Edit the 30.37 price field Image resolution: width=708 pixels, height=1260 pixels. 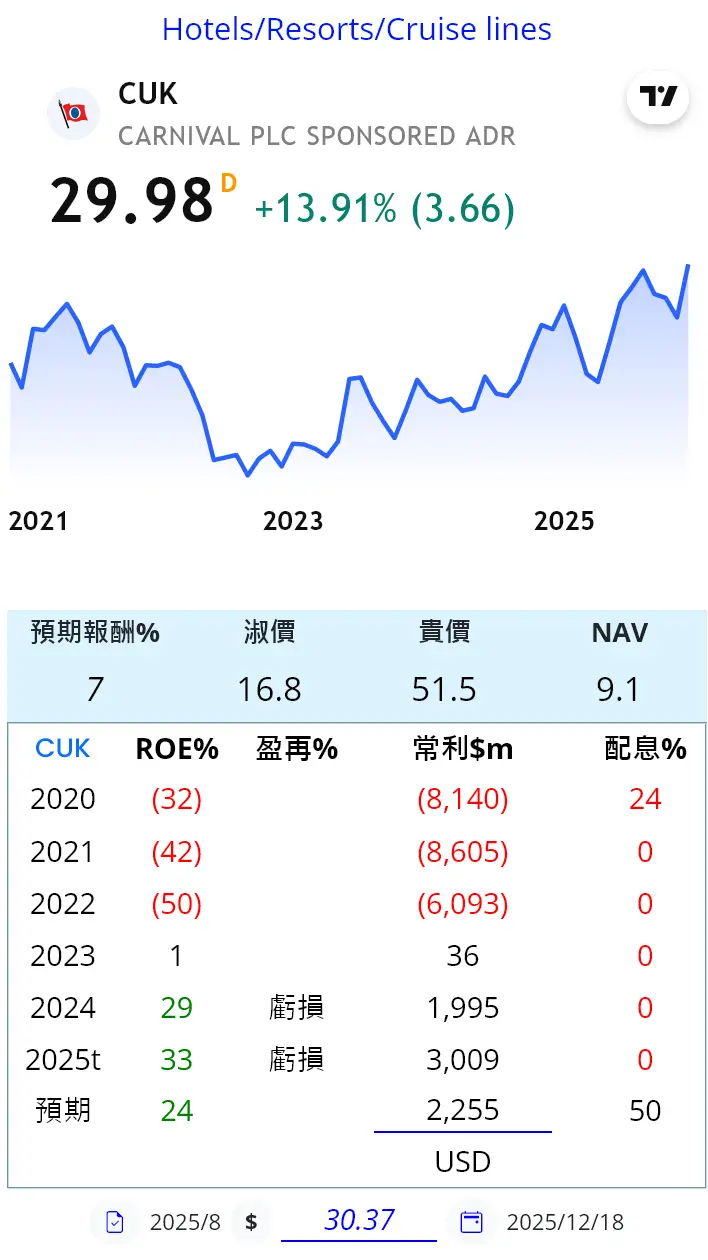[x=359, y=1220]
